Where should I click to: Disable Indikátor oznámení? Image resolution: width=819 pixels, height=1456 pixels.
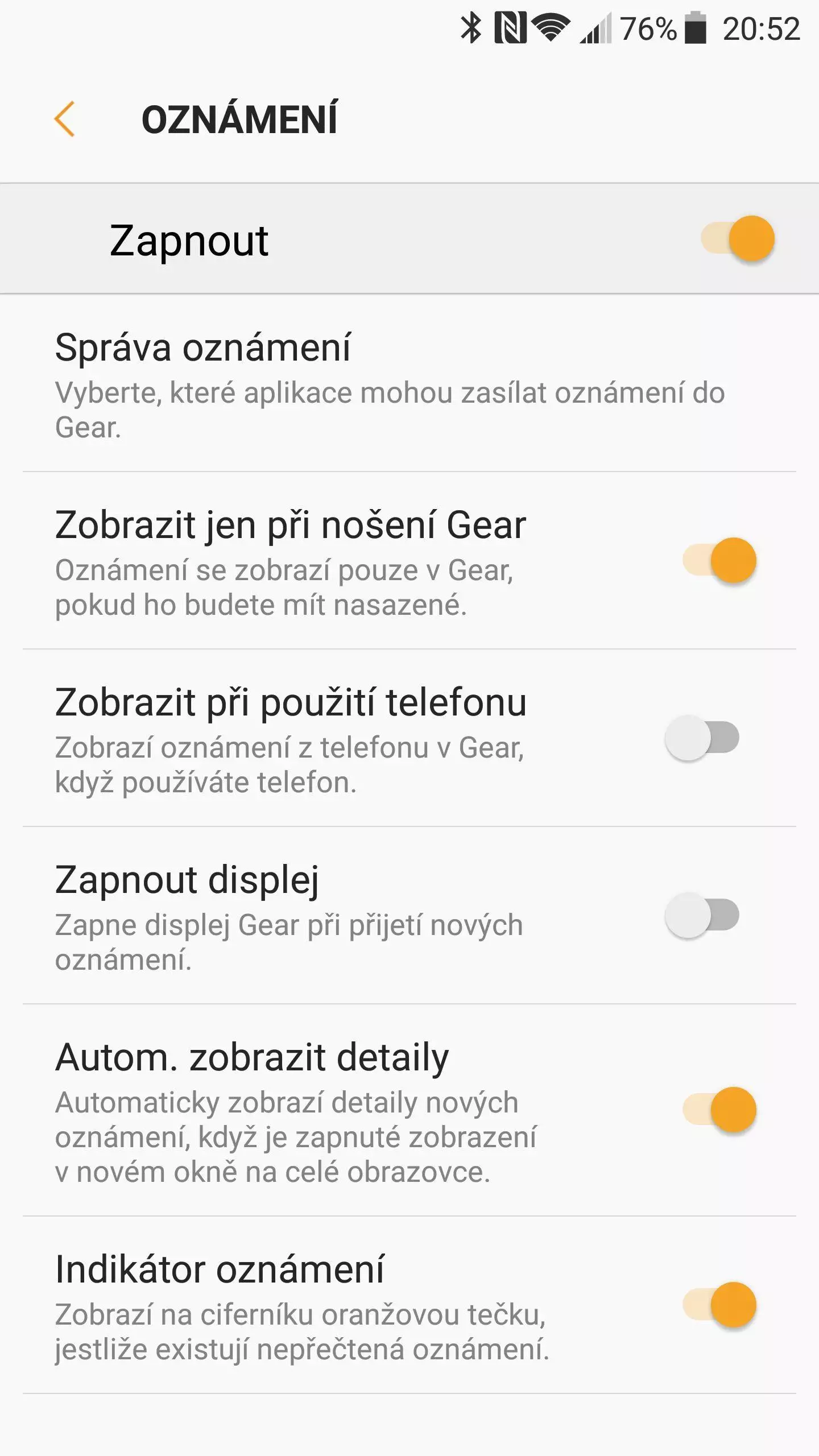click(719, 1305)
